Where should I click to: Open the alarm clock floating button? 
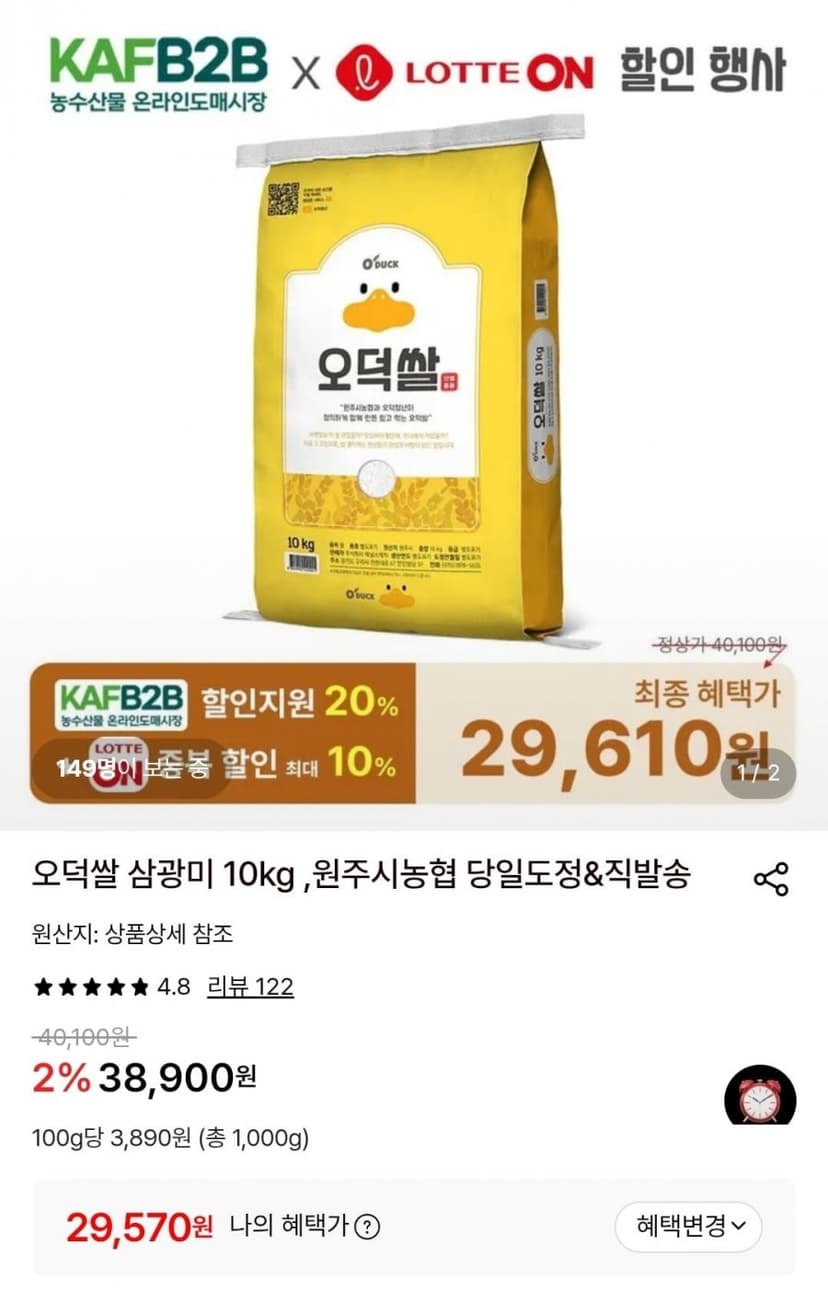760,1096
